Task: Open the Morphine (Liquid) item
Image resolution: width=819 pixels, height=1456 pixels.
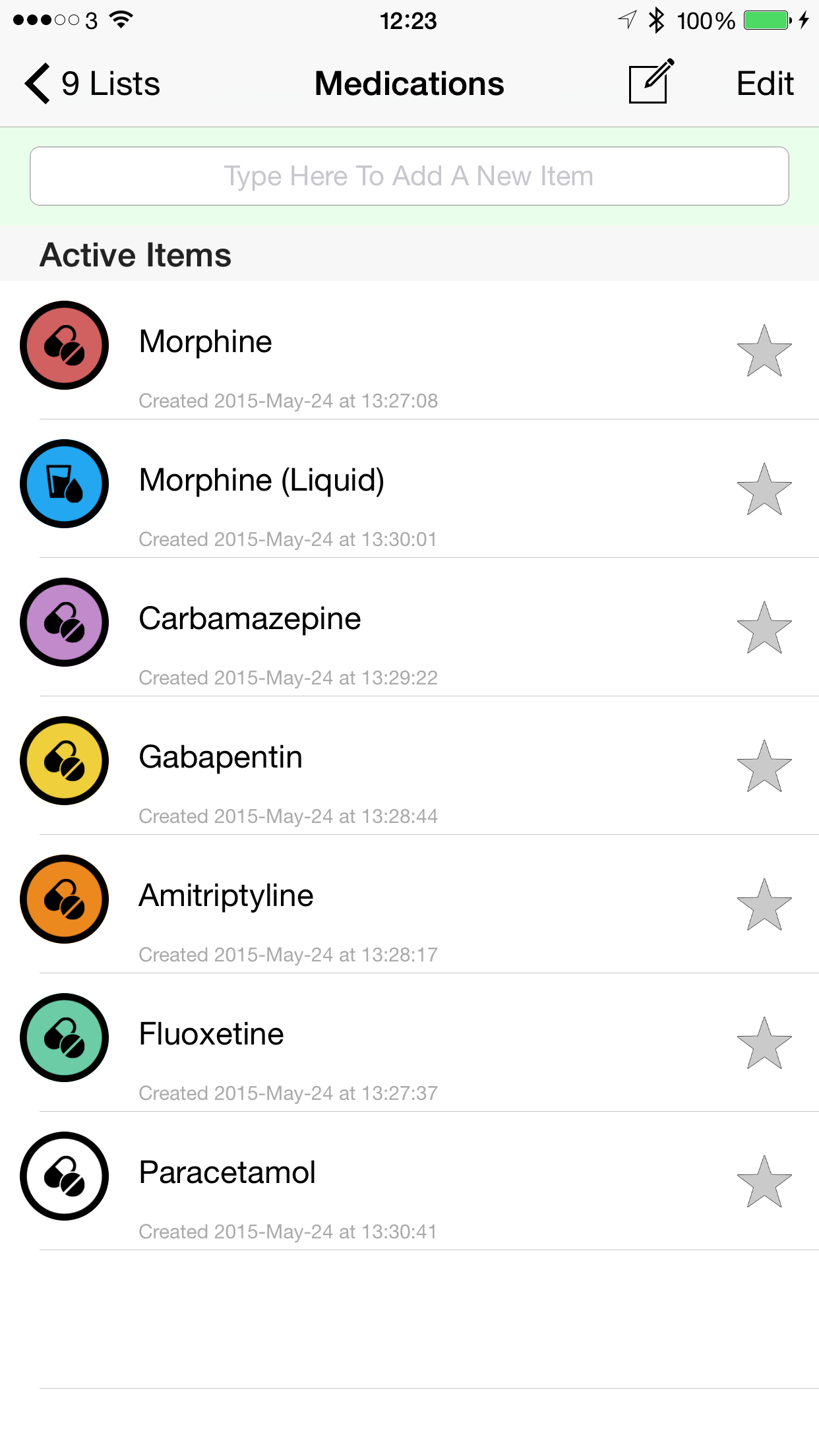Action: (x=409, y=489)
